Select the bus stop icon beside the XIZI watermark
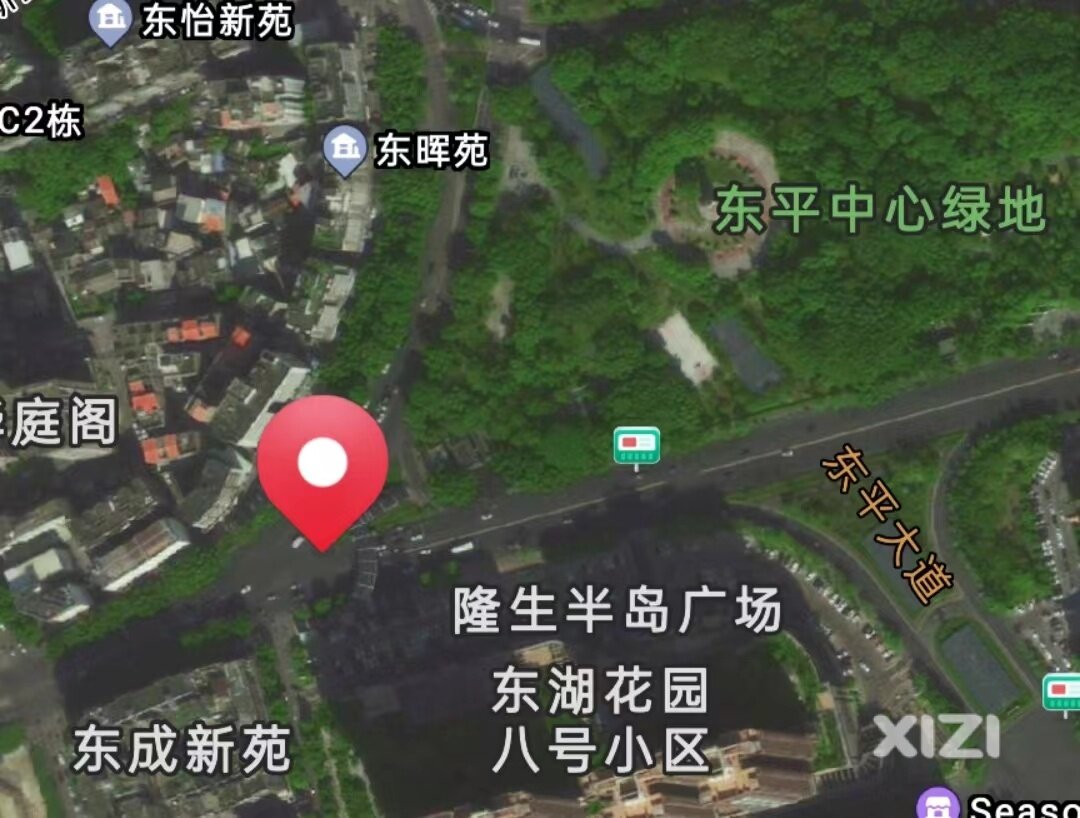1080x818 pixels. coord(1061,691)
